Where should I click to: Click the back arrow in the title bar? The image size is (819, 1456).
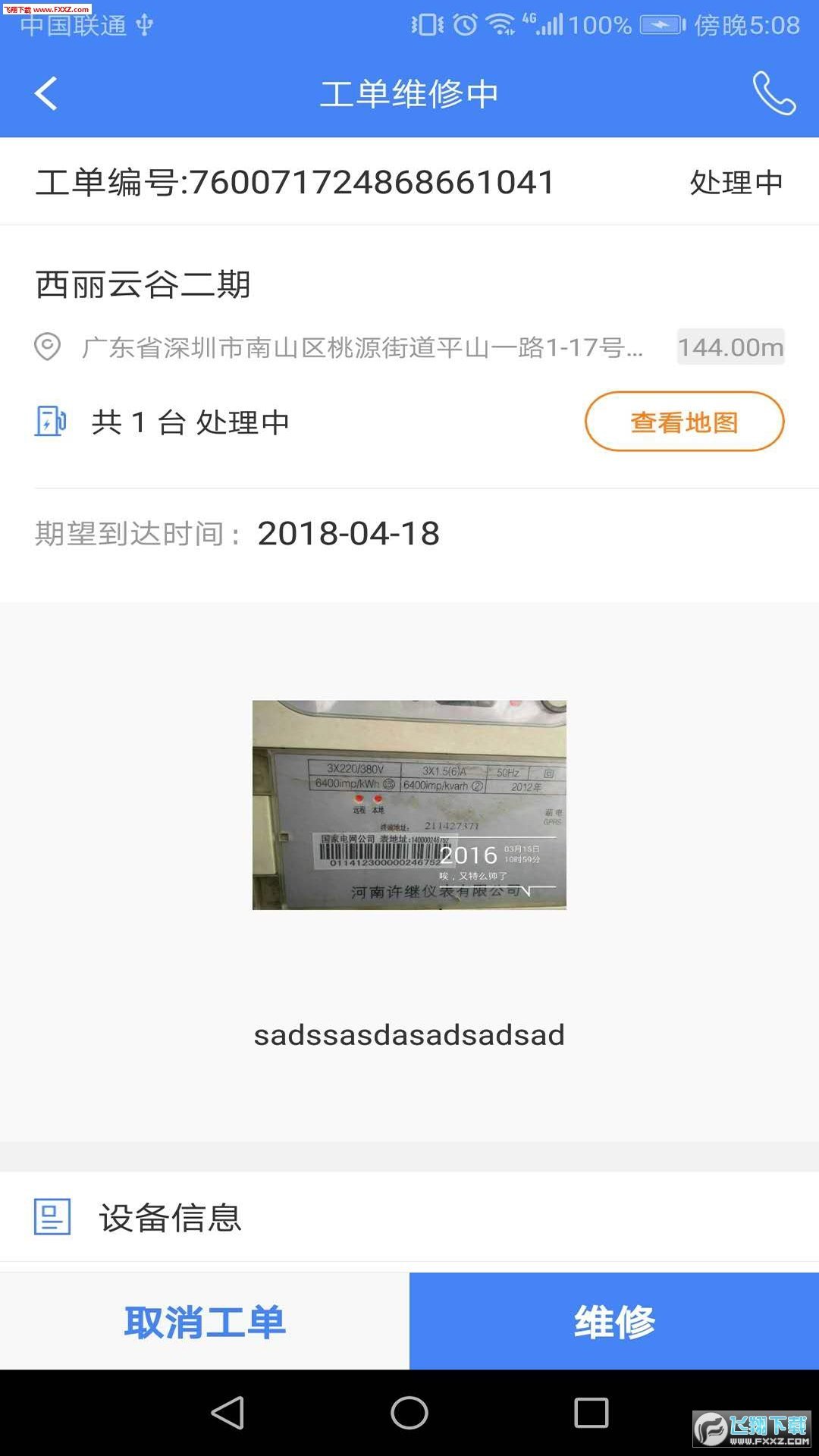pyautogui.click(x=45, y=94)
